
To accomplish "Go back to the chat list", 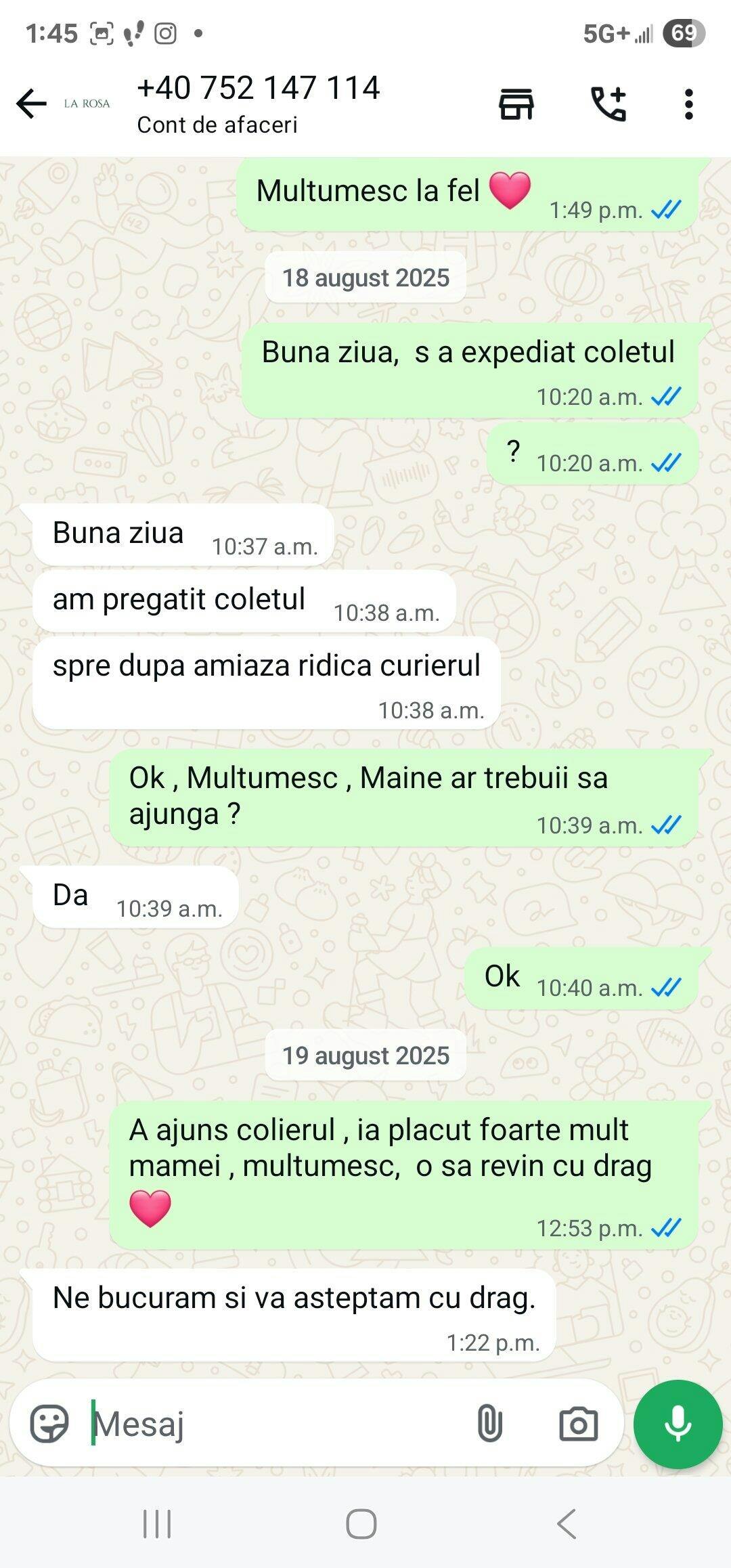I will tap(31, 104).
